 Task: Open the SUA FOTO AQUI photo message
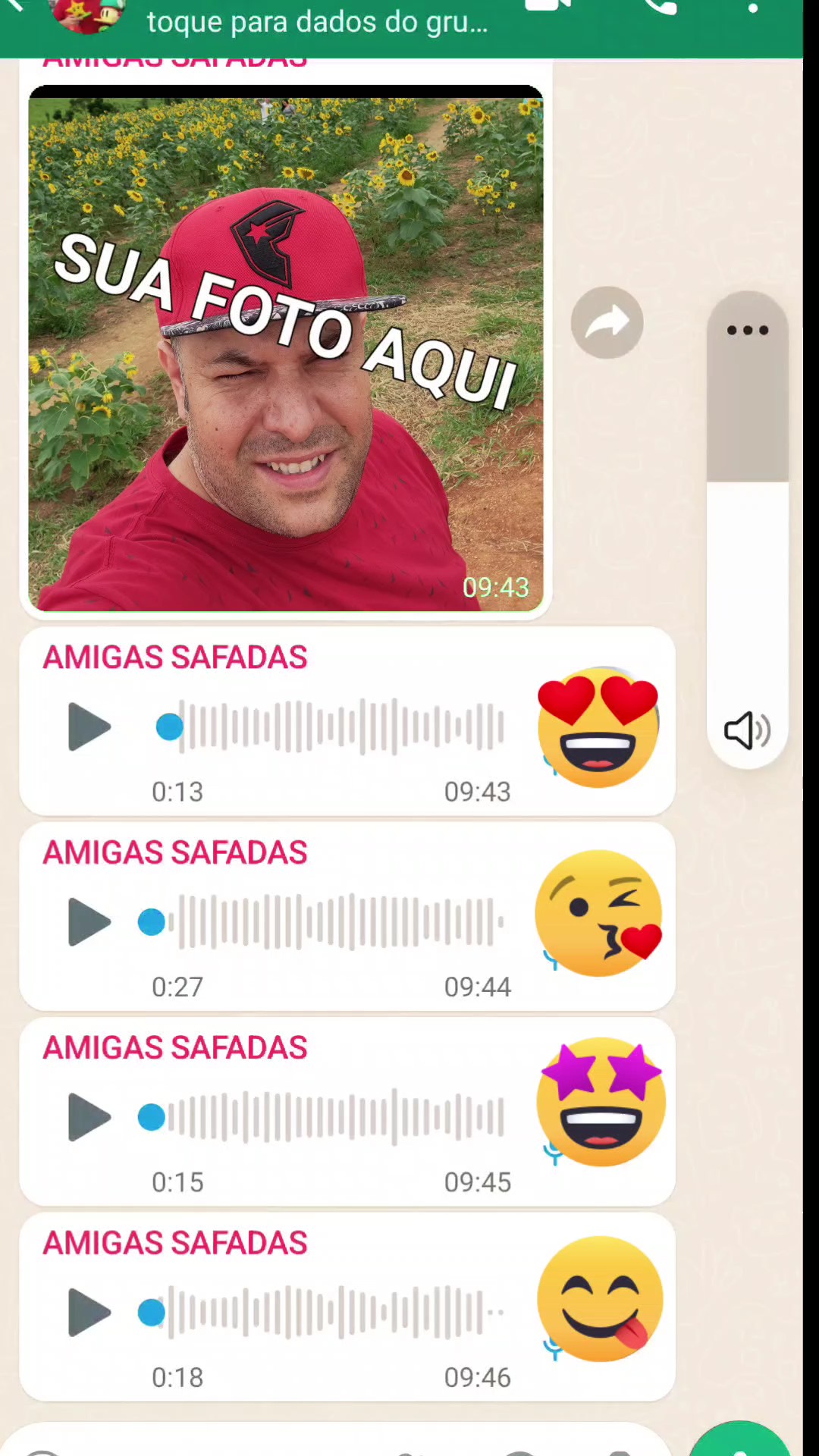285,348
